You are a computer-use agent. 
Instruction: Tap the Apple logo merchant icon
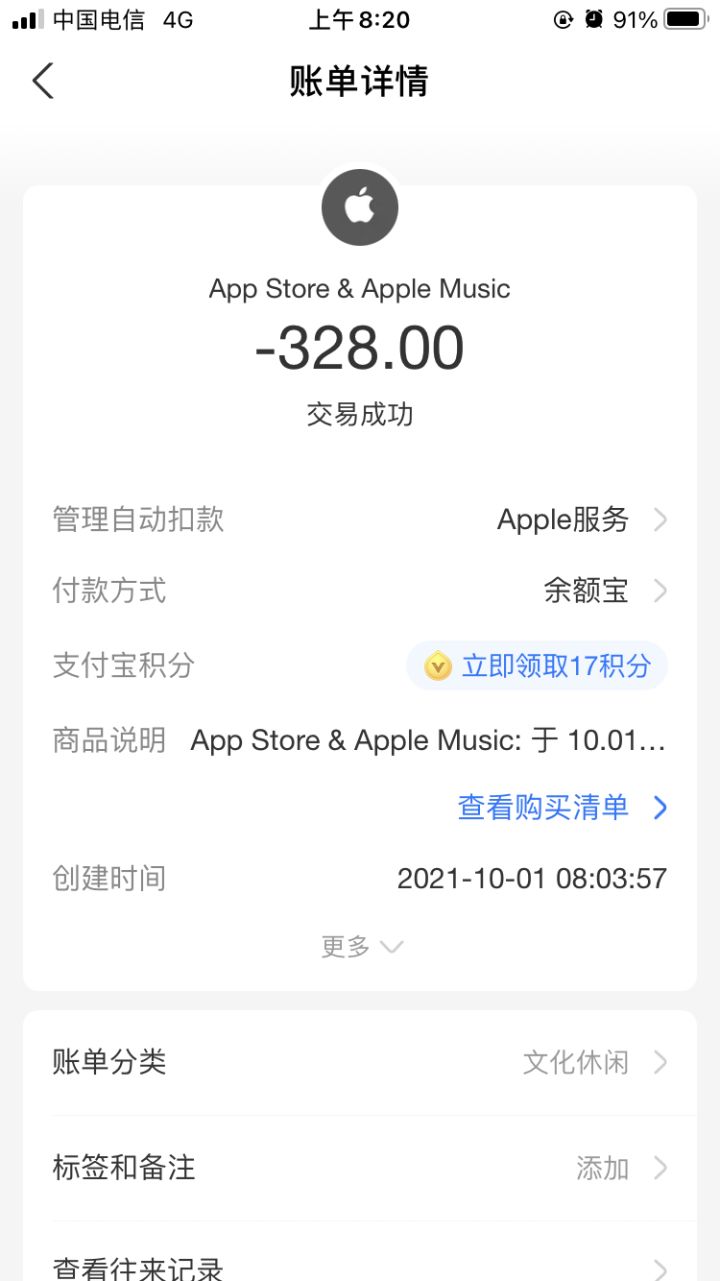tap(360, 206)
